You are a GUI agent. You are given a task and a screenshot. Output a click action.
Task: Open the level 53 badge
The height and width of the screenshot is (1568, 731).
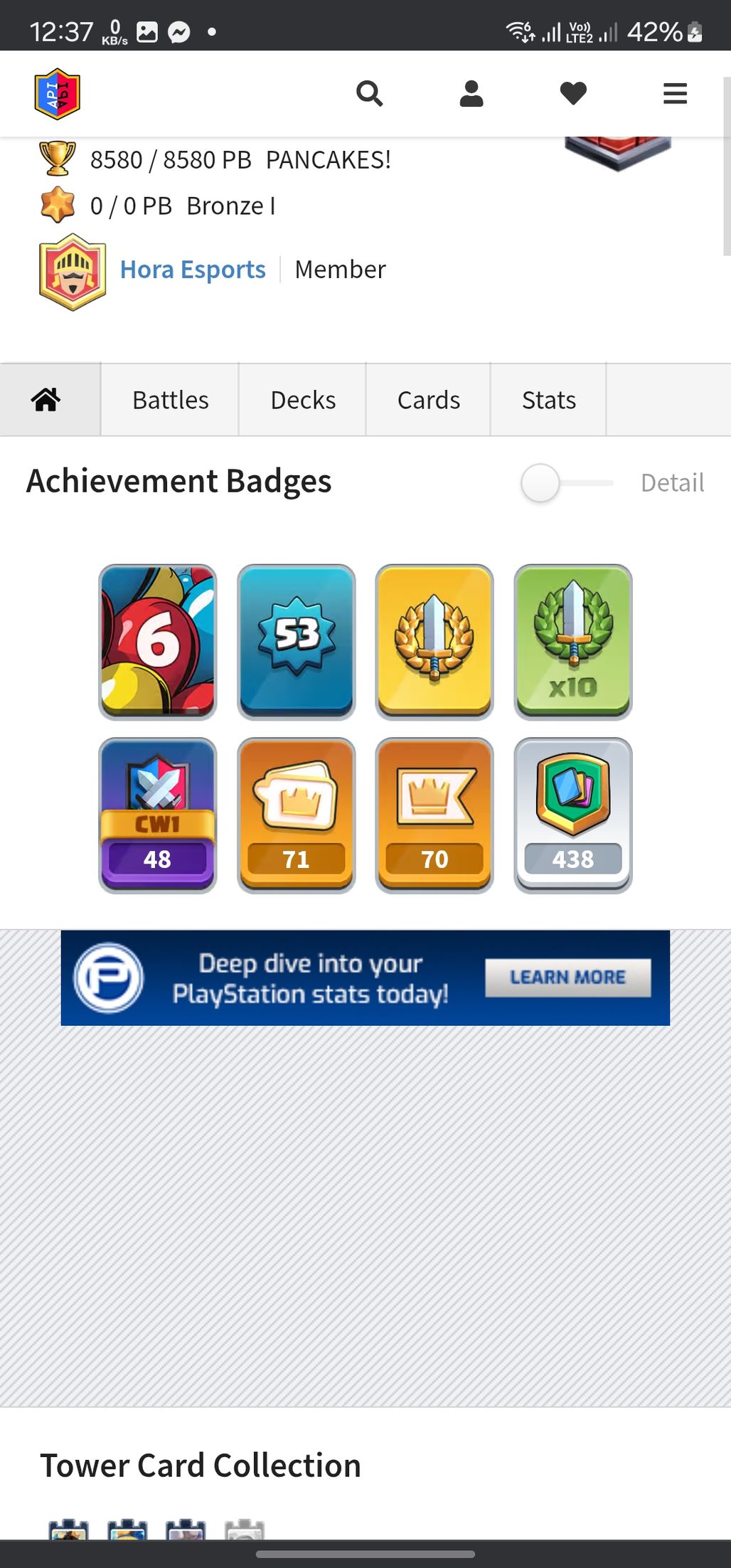[296, 641]
